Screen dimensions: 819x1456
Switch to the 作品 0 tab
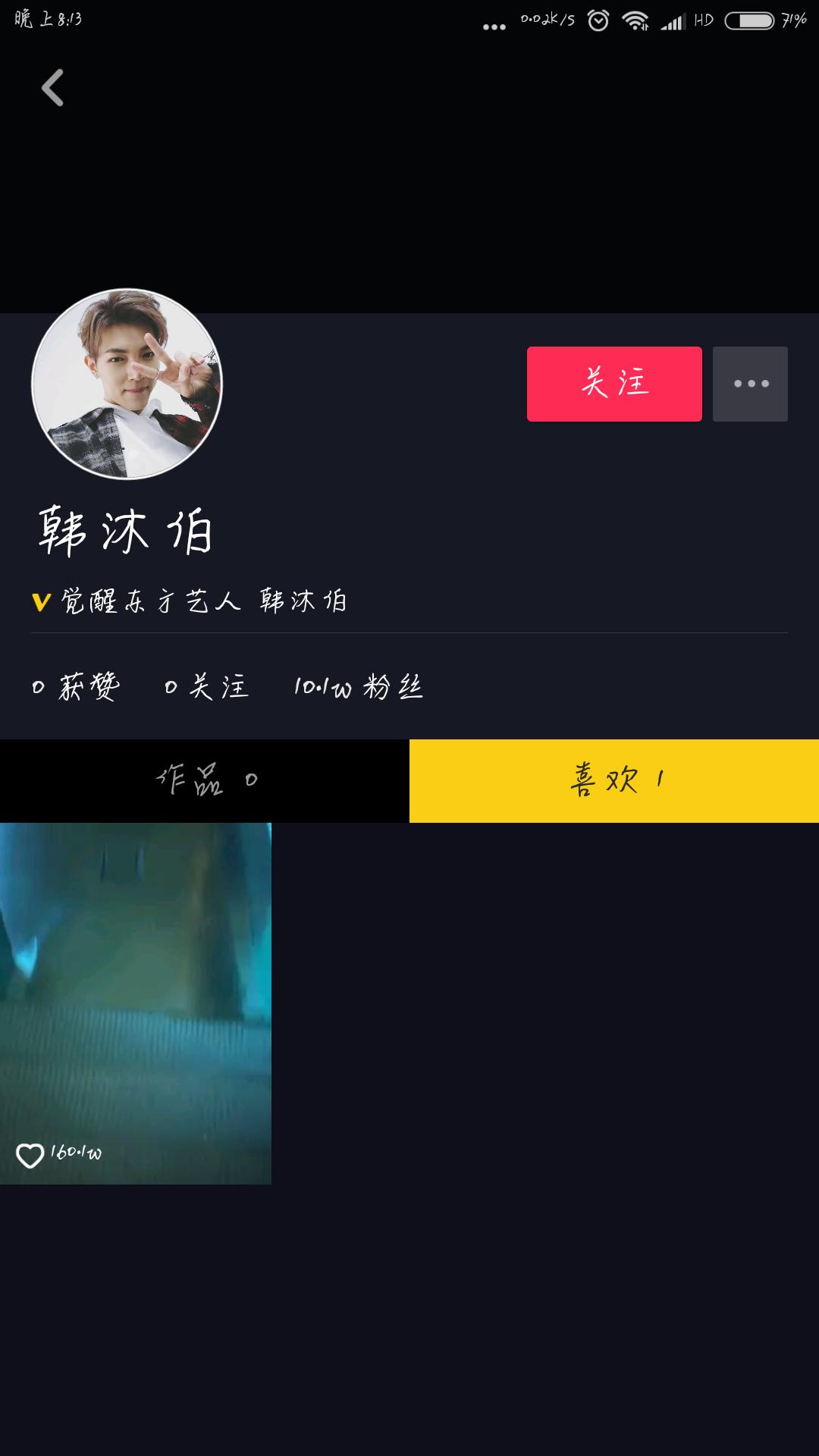click(205, 780)
